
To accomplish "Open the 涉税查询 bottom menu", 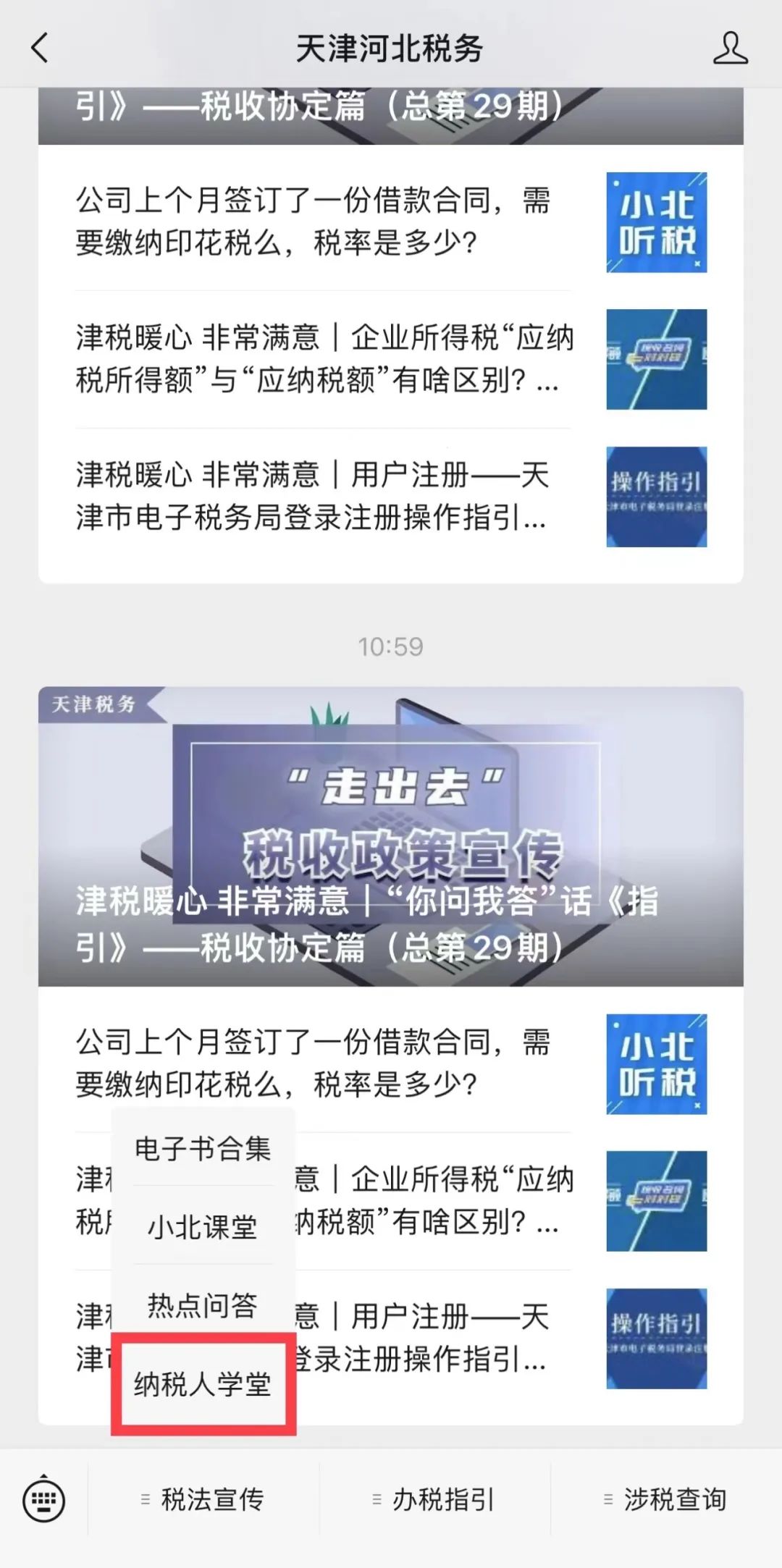I will pos(666,1499).
